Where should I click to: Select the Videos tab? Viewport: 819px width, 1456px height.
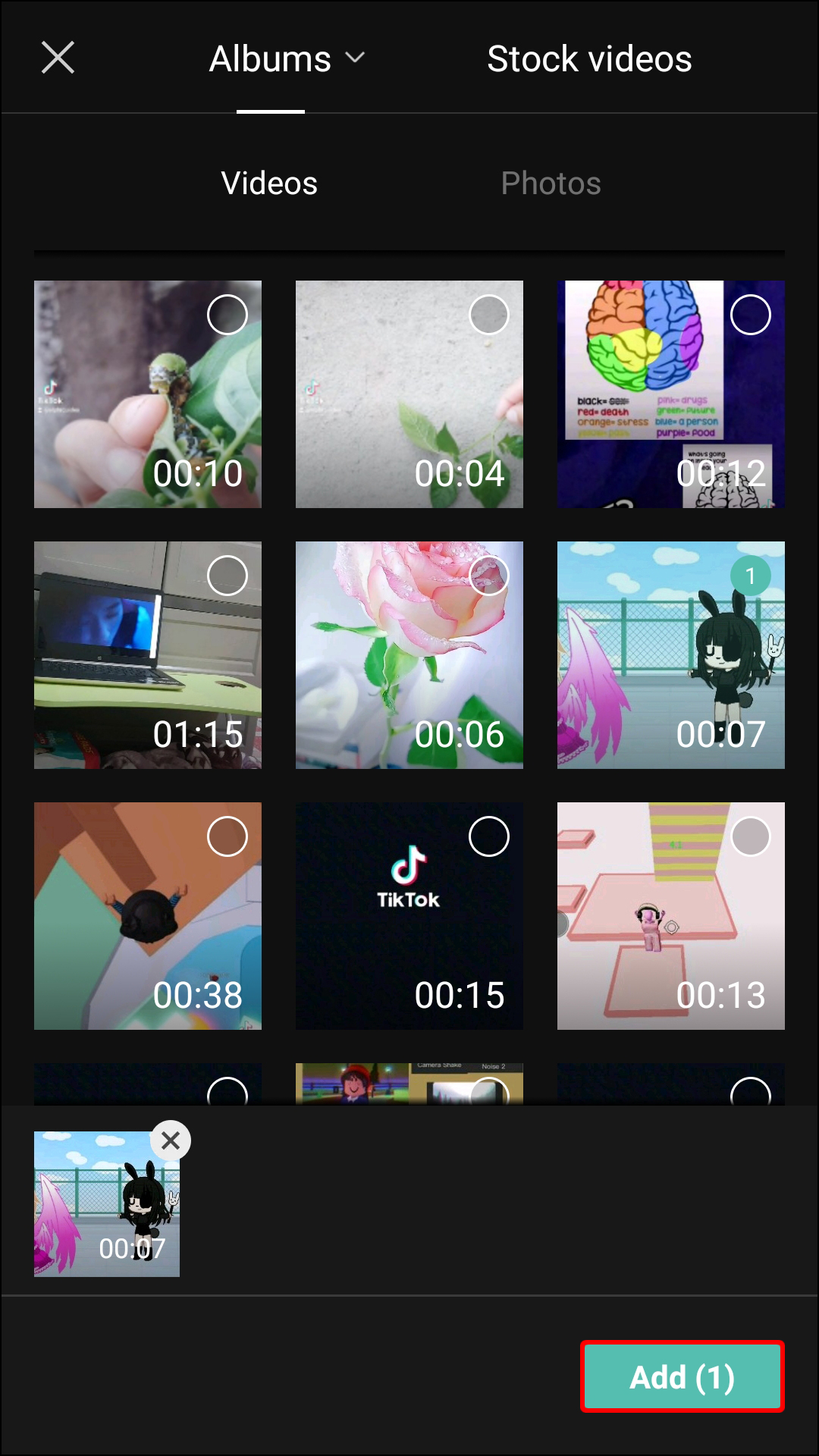point(269,184)
